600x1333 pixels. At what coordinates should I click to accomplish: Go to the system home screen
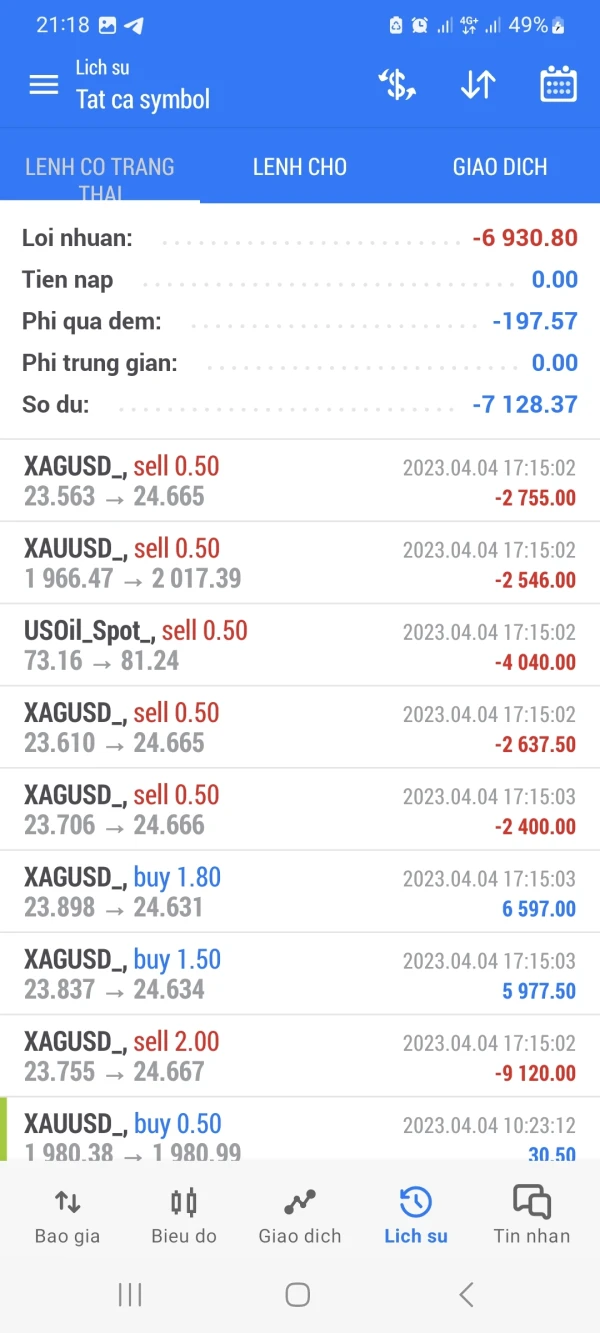[297, 1295]
